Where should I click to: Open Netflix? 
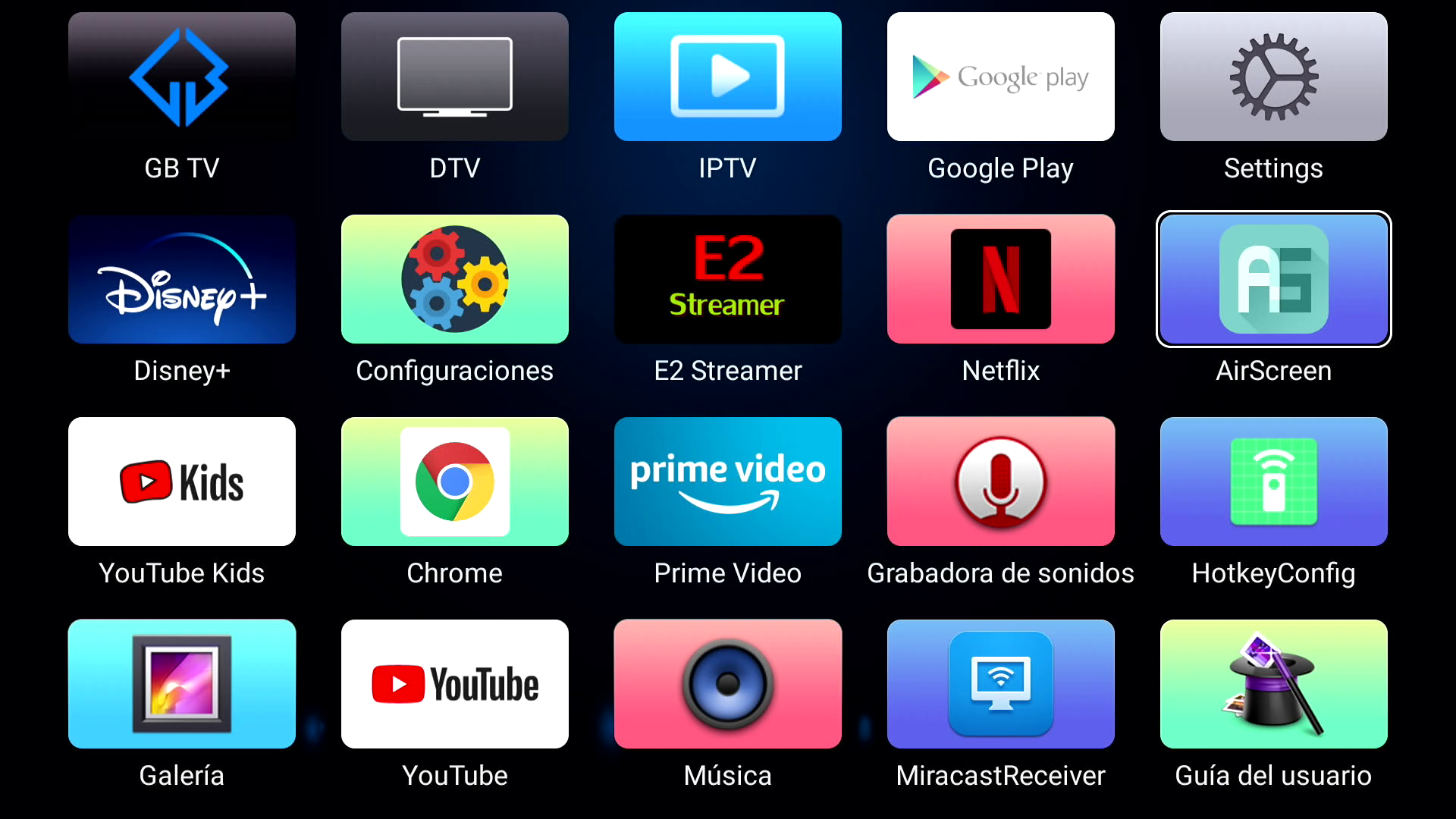[x=1001, y=279]
